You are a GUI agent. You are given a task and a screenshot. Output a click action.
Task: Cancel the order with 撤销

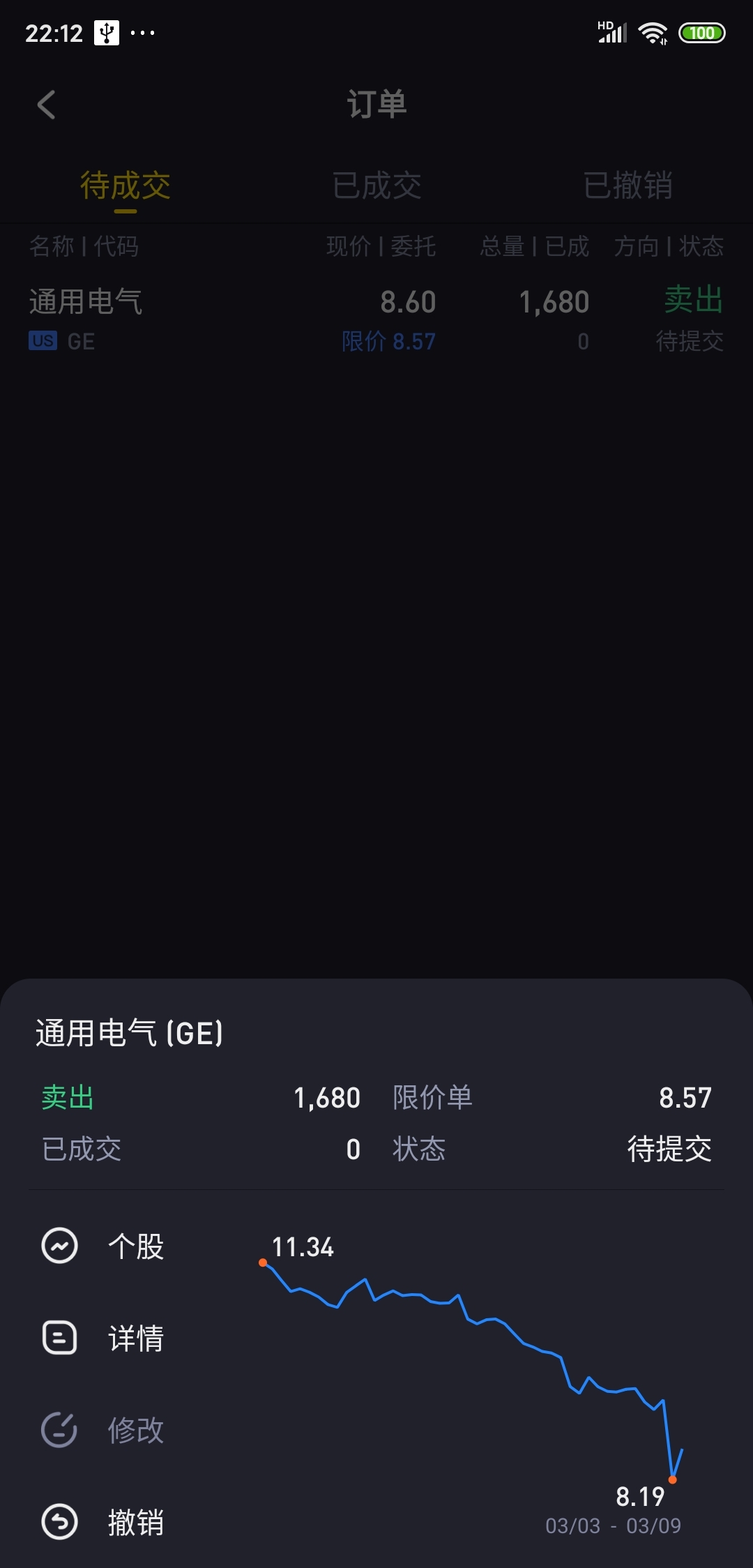(105, 1522)
